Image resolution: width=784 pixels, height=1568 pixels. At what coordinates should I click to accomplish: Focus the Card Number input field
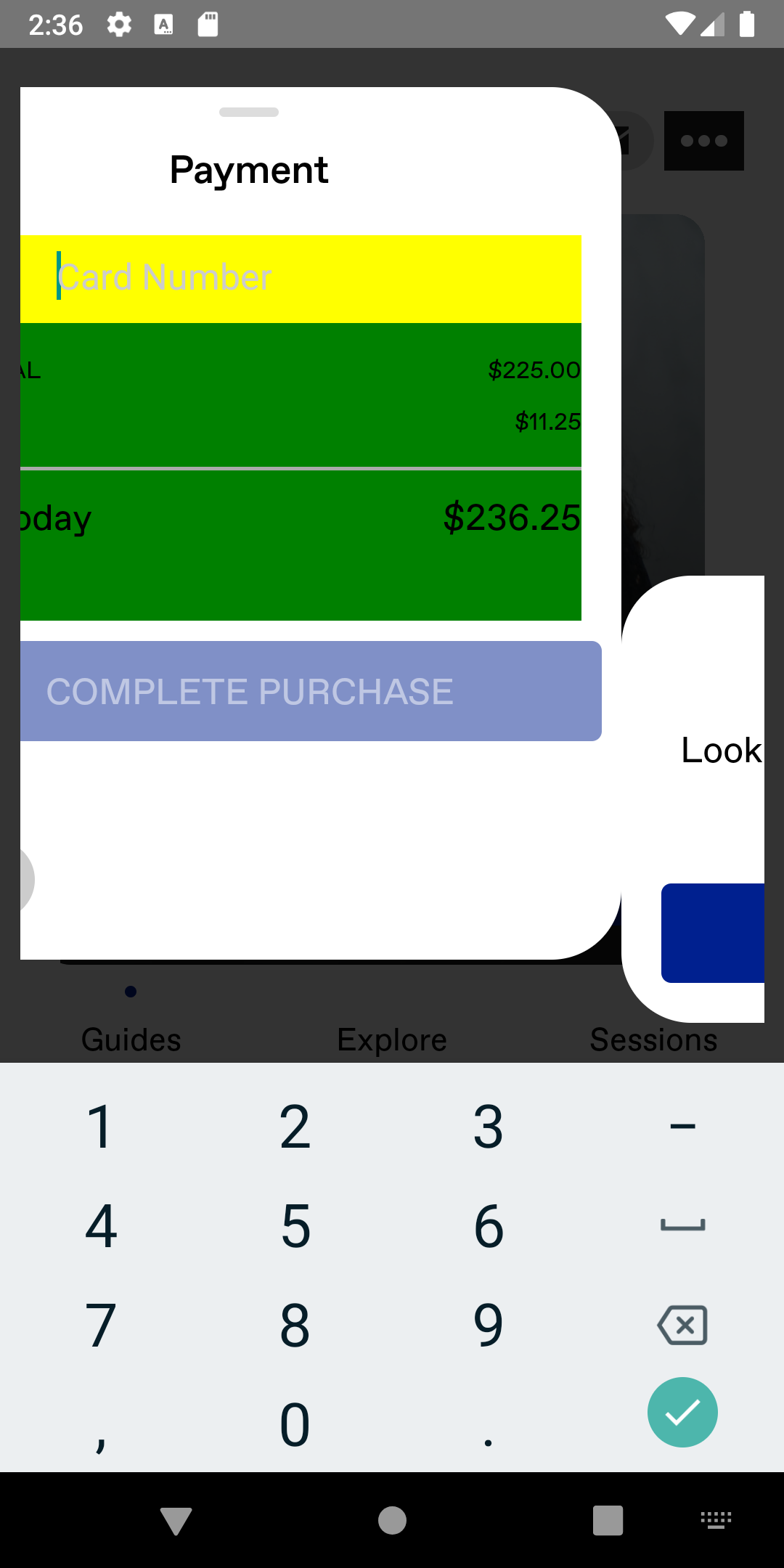point(301,277)
